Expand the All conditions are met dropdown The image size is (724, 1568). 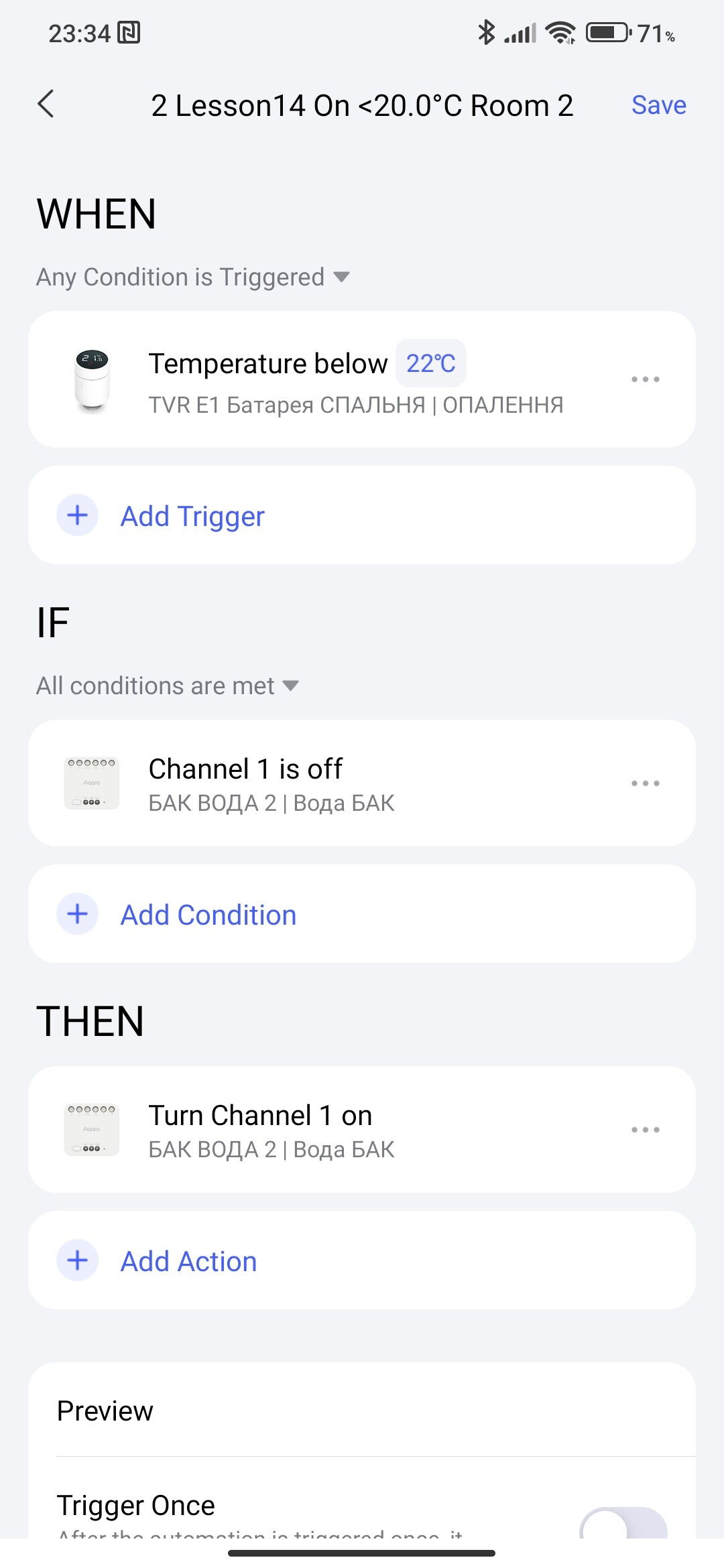coord(168,686)
